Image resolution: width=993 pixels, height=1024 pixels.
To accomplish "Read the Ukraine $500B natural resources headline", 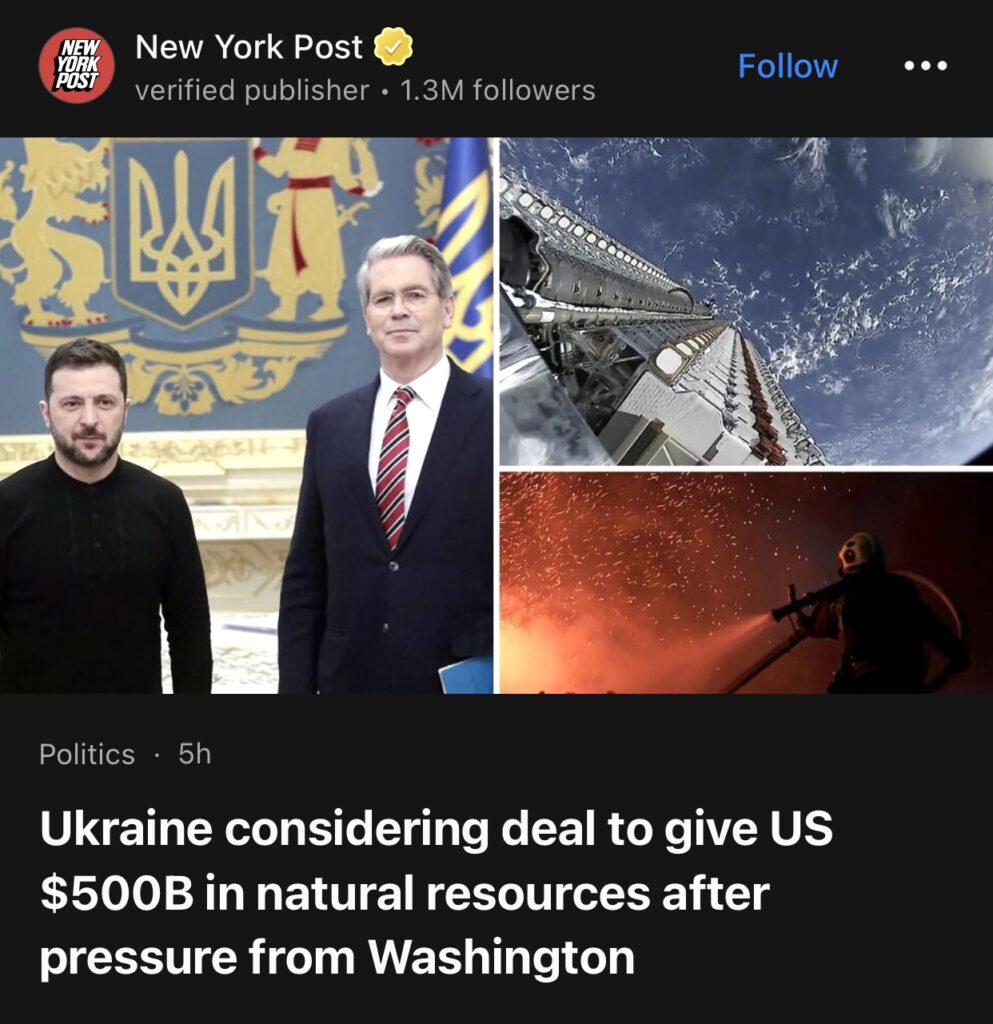I will (436, 893).
